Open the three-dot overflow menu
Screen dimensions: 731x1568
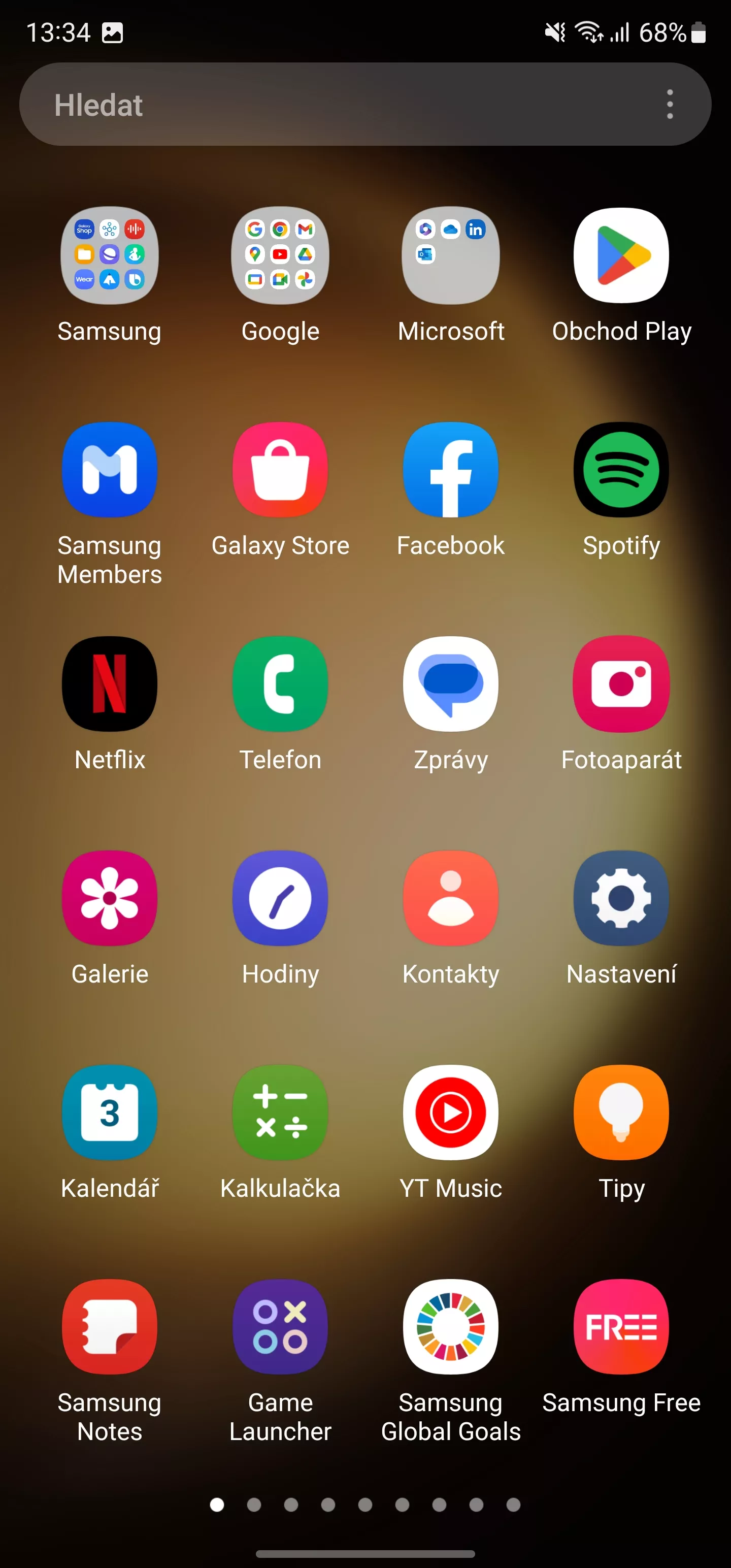(670, 104)
